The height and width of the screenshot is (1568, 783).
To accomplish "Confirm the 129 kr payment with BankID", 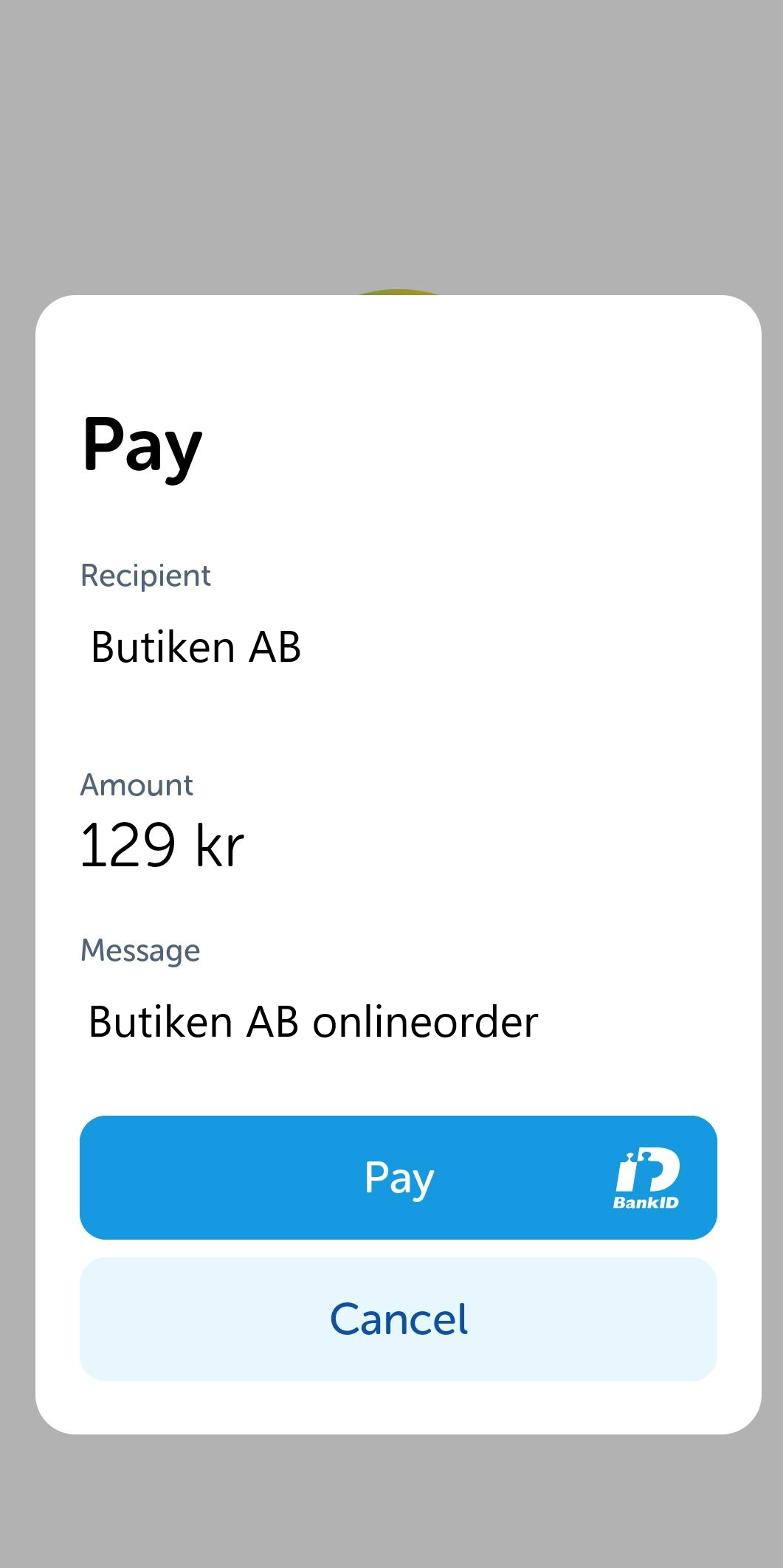I will tap(399, 1177).
